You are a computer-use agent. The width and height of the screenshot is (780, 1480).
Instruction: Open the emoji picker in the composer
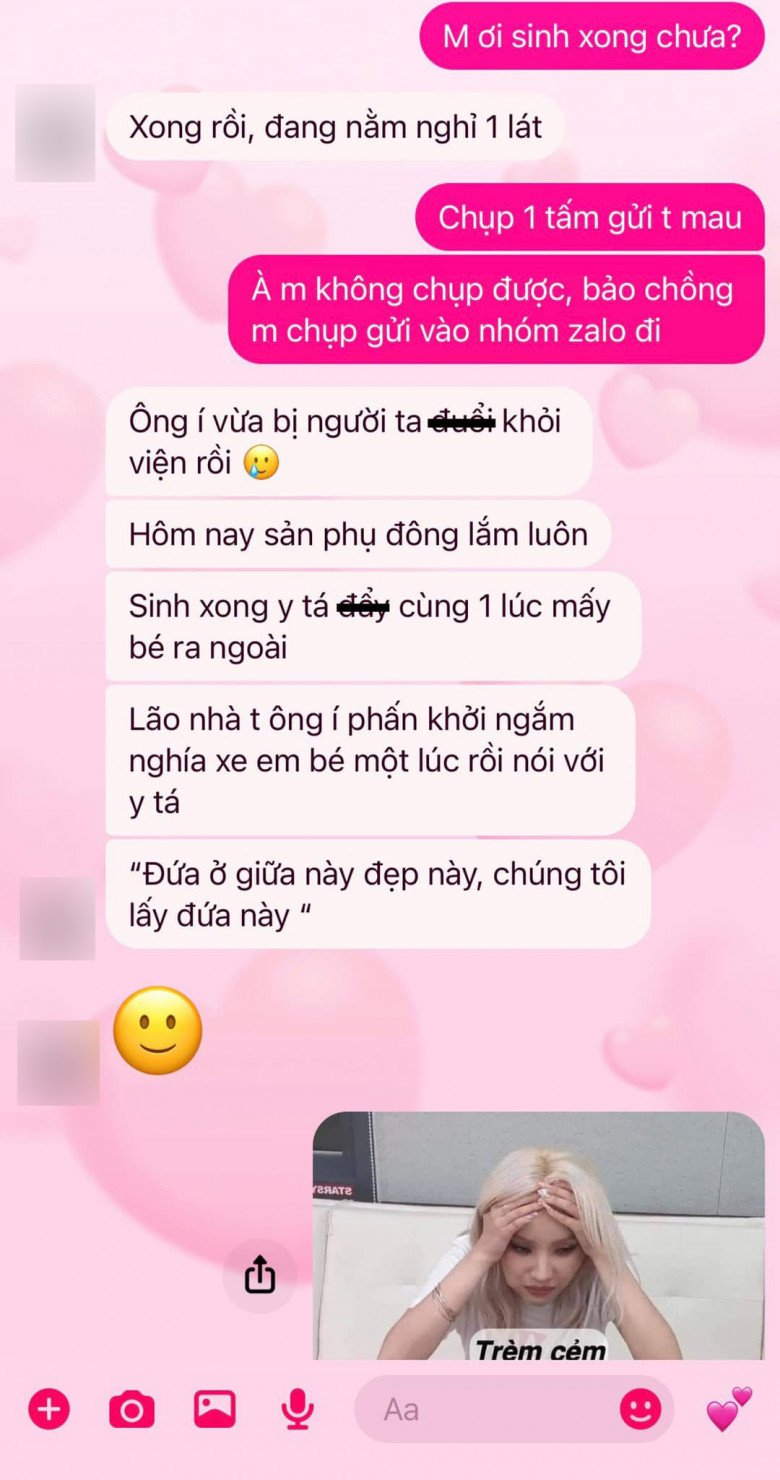pyautogui.click(x=641, y=1409)
